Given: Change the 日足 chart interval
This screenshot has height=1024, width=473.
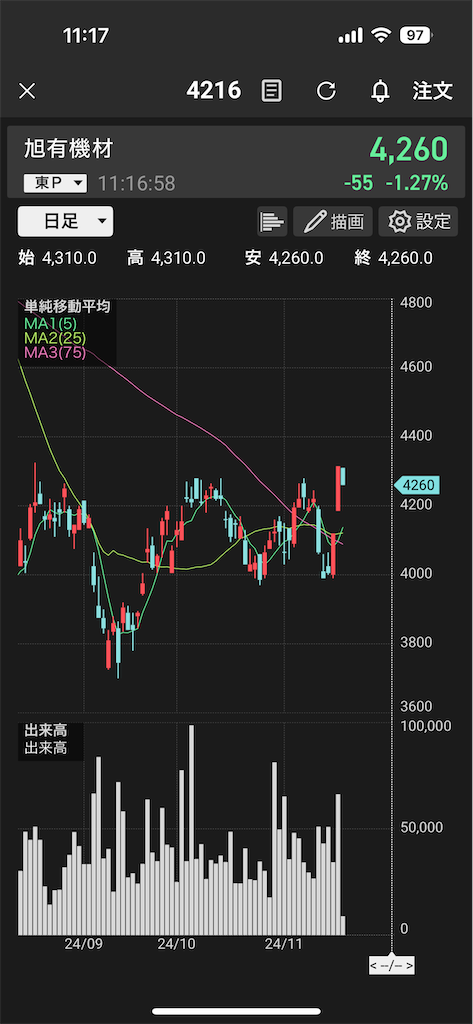Looking at the screenshot, I should pos(65,221).
